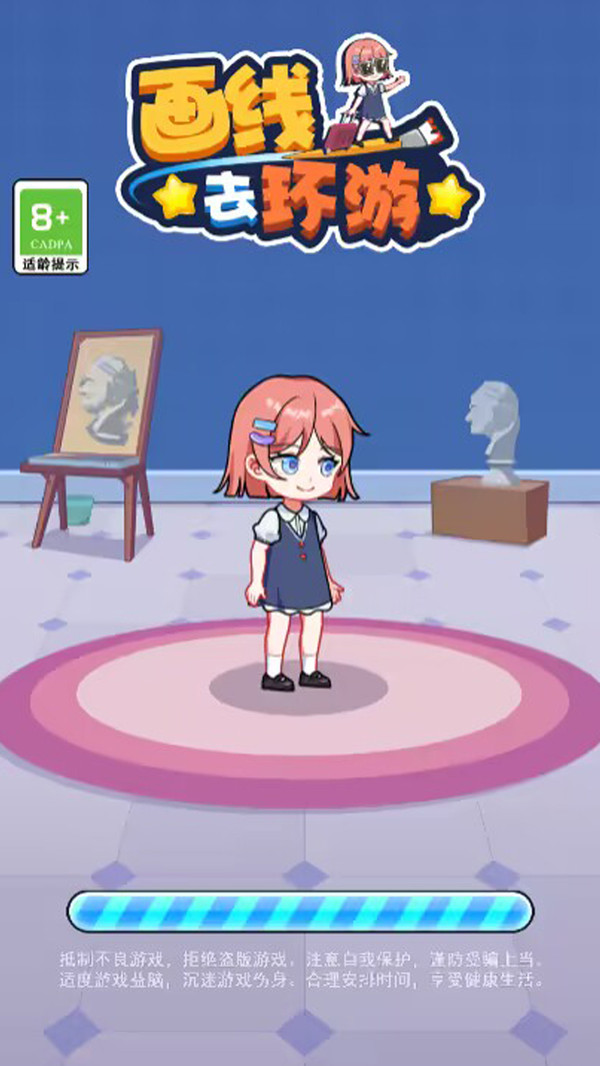The height and width of the screenshot is (1066, 600).
Task: Open the 8+ CADPA age rating notice
Action: [50, 227]
